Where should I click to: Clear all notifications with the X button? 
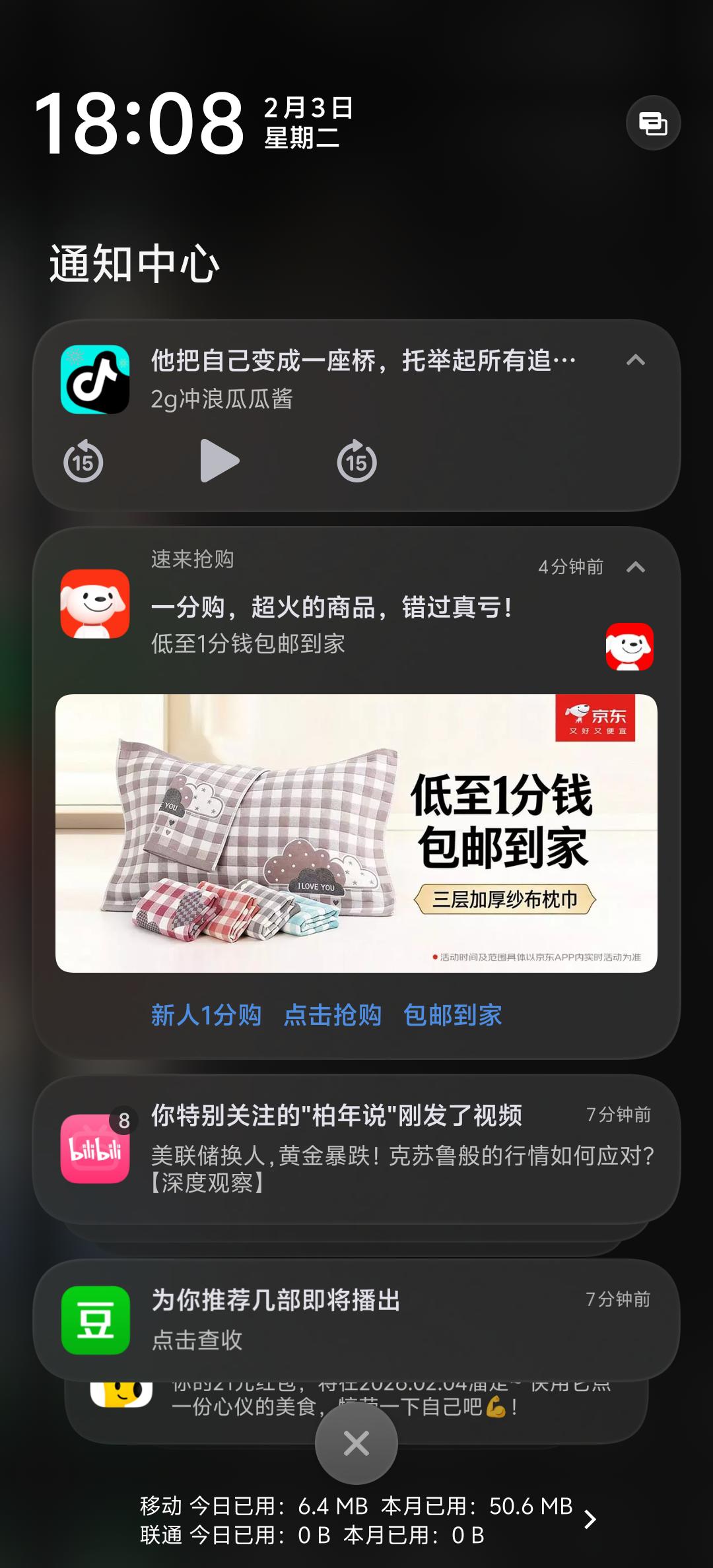point(356,1443)
